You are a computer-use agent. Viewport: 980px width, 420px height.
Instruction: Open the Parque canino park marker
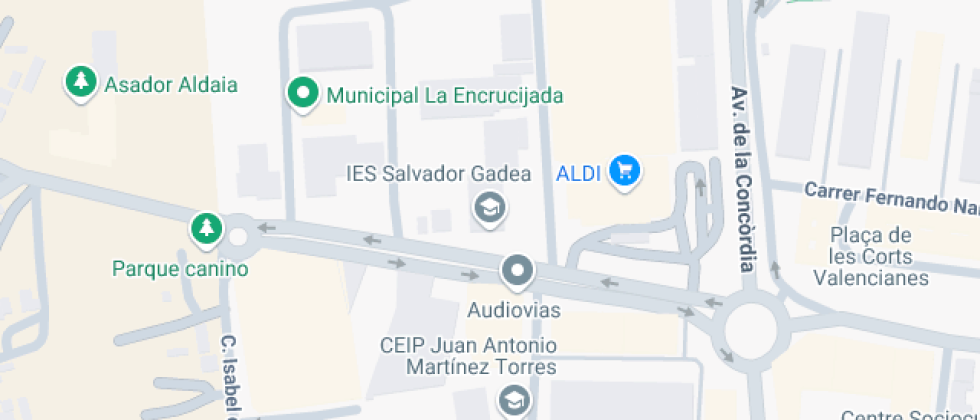coord(206,228)
